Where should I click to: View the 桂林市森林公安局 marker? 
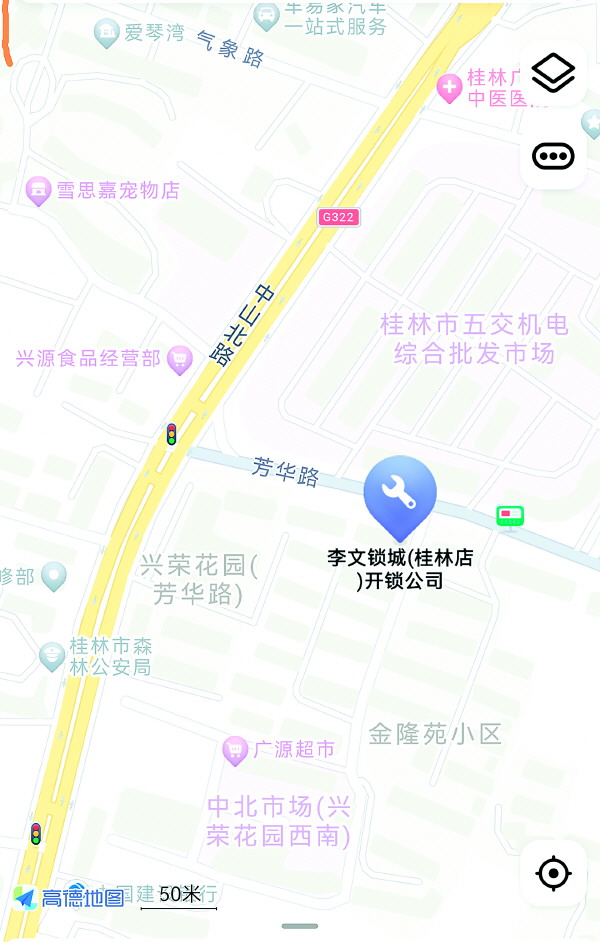[52, 656]
